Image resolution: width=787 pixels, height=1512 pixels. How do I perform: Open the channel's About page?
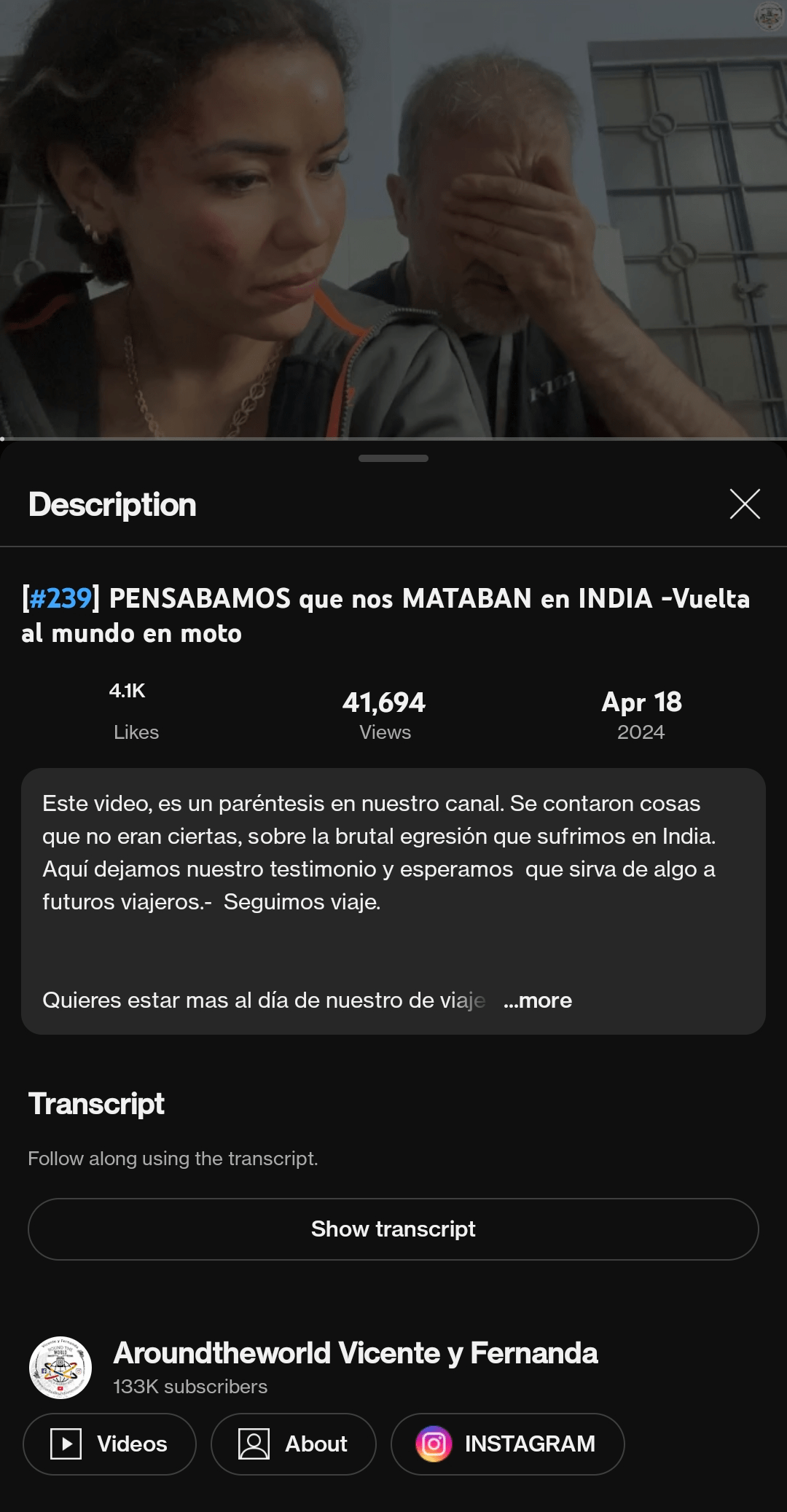[293, 1444]
